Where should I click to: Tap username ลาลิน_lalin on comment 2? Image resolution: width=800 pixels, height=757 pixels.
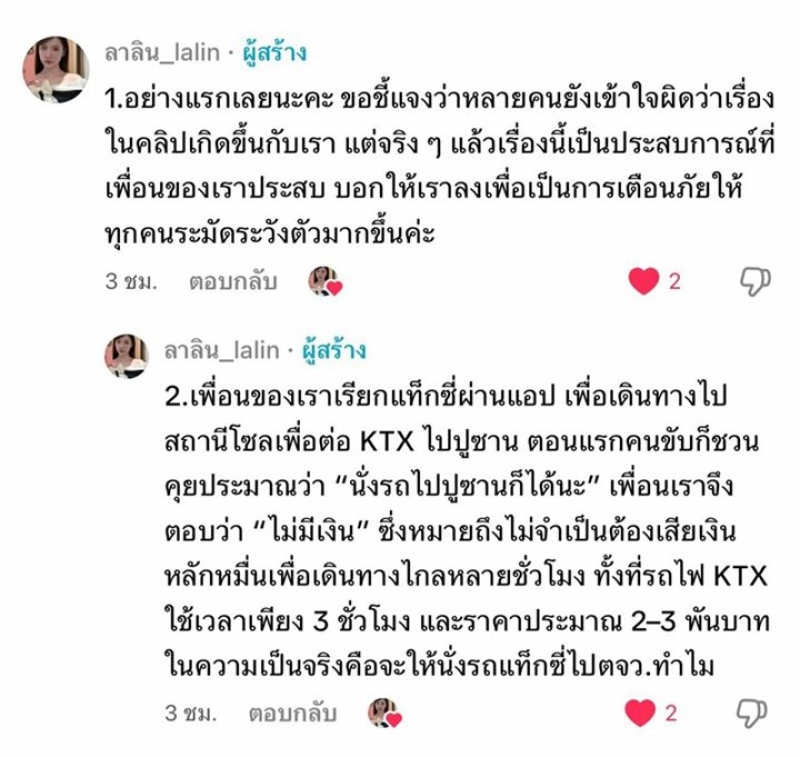(222, 351)
